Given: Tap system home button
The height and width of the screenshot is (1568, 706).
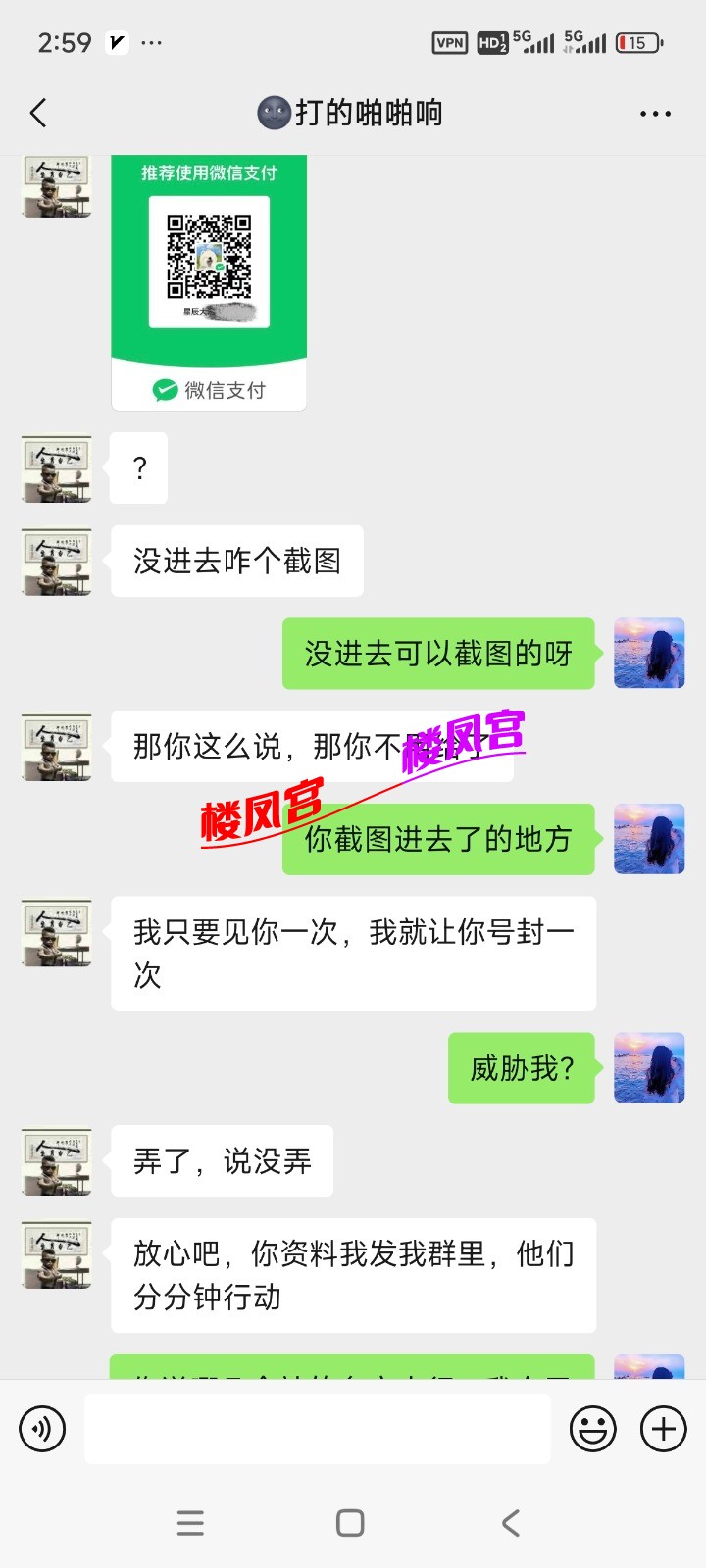Looking at the screenshot, I should 350,1523.
